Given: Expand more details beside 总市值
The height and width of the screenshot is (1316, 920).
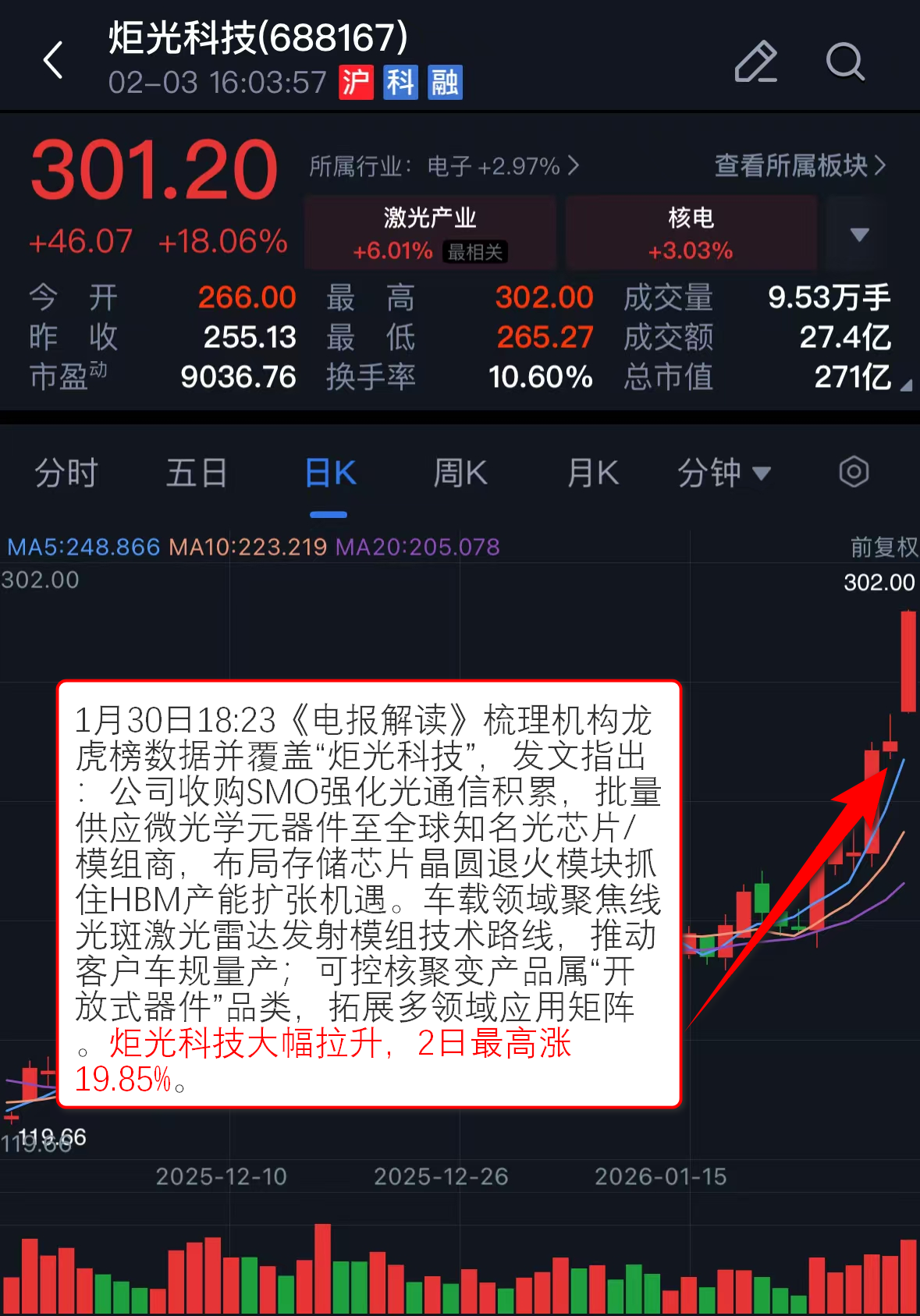Looking at the screenshot, I should click(x=905, y=385).
